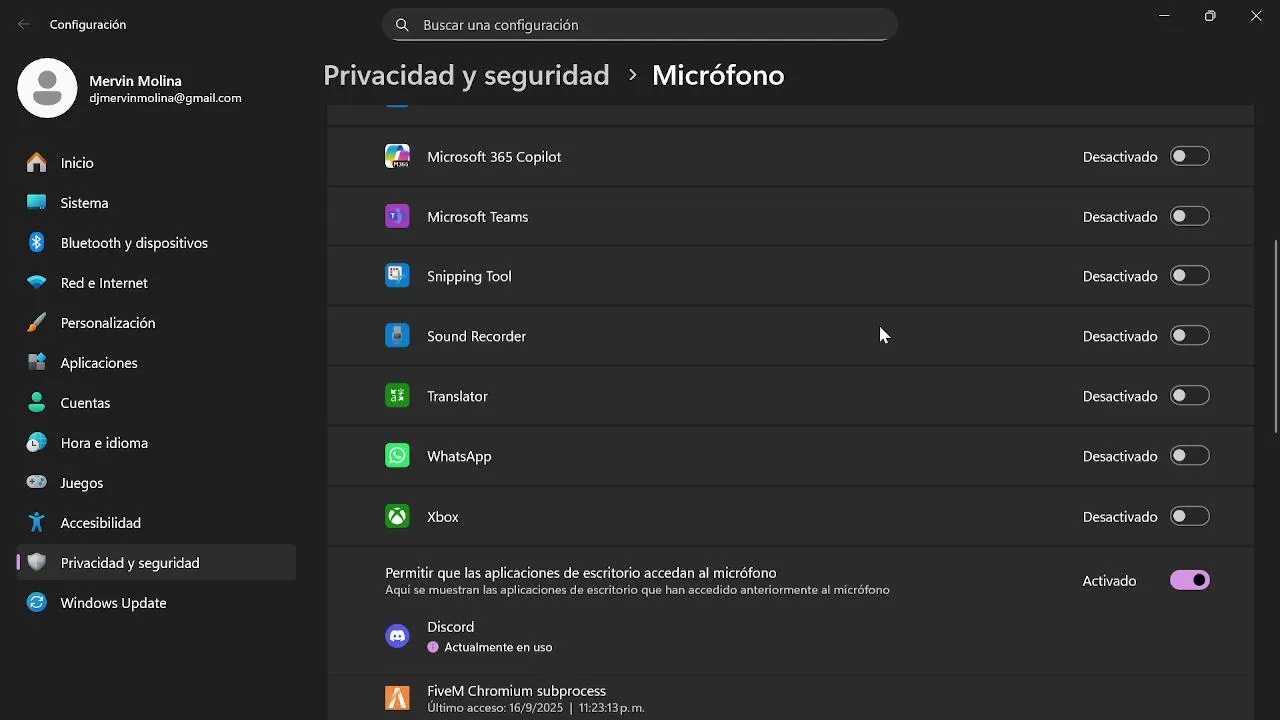Go back with the top-left arrow
This screenshot has height=720, width=1280.
pyautogui.click(x=24, y=24)
